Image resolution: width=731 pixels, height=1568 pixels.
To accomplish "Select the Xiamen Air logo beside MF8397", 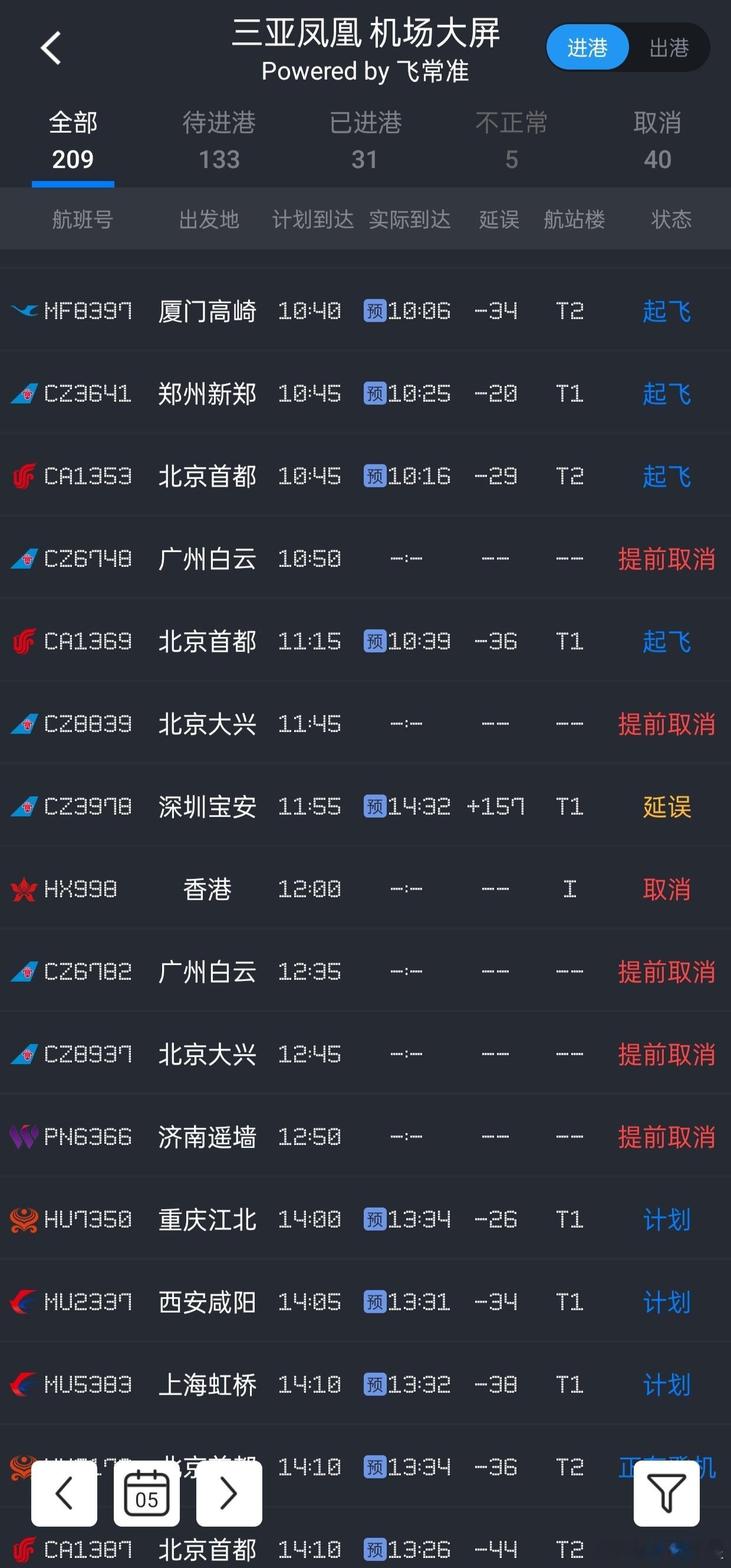I will [x=23, y=310].
